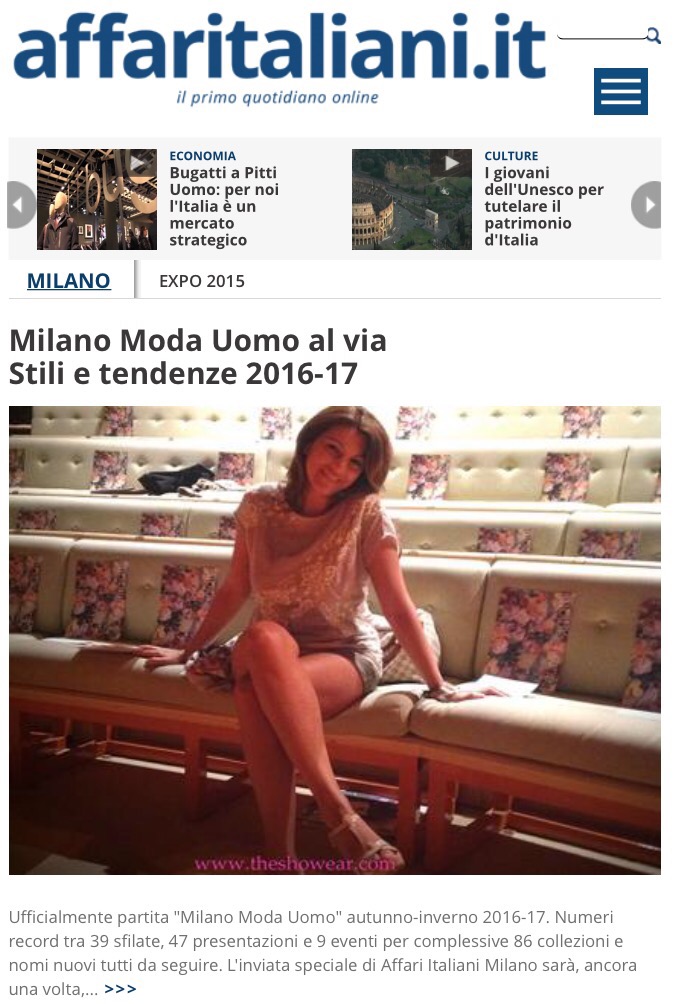Viewport: 687px width, 1004px height.
Task: Select the MILANO tab
Action: coord(68,281)
